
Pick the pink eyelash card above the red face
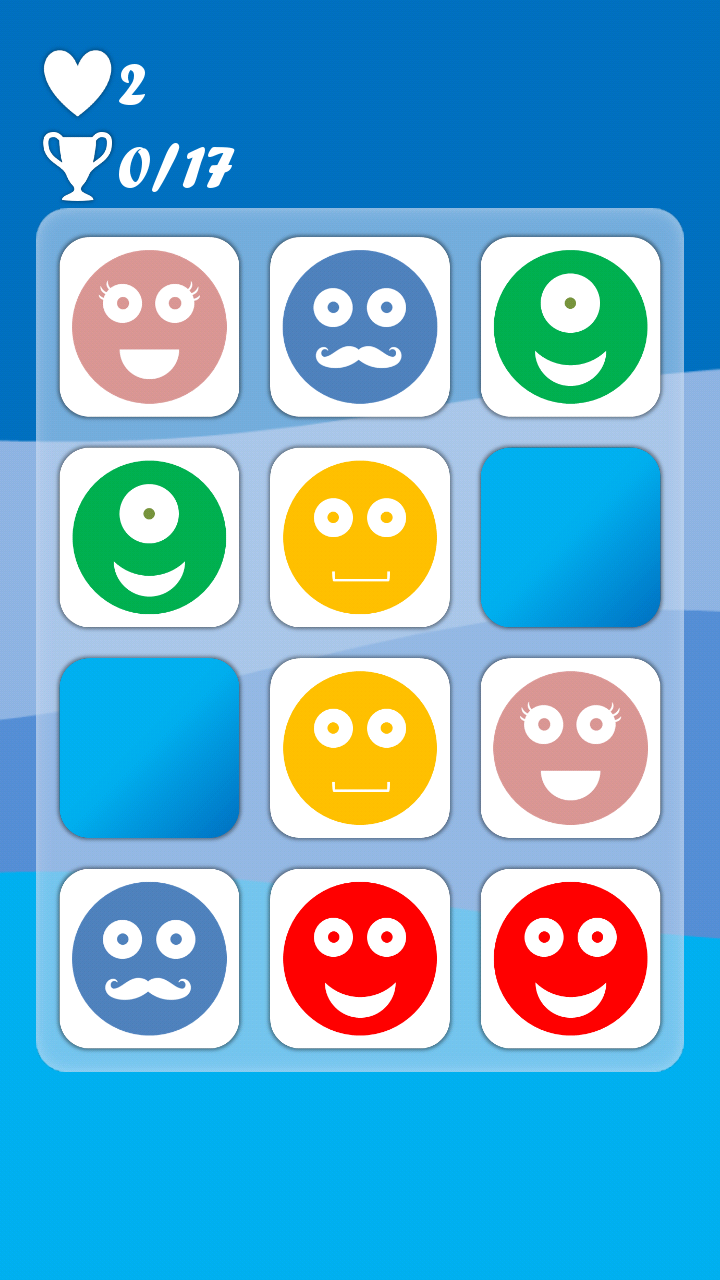(x=570, y=747)
